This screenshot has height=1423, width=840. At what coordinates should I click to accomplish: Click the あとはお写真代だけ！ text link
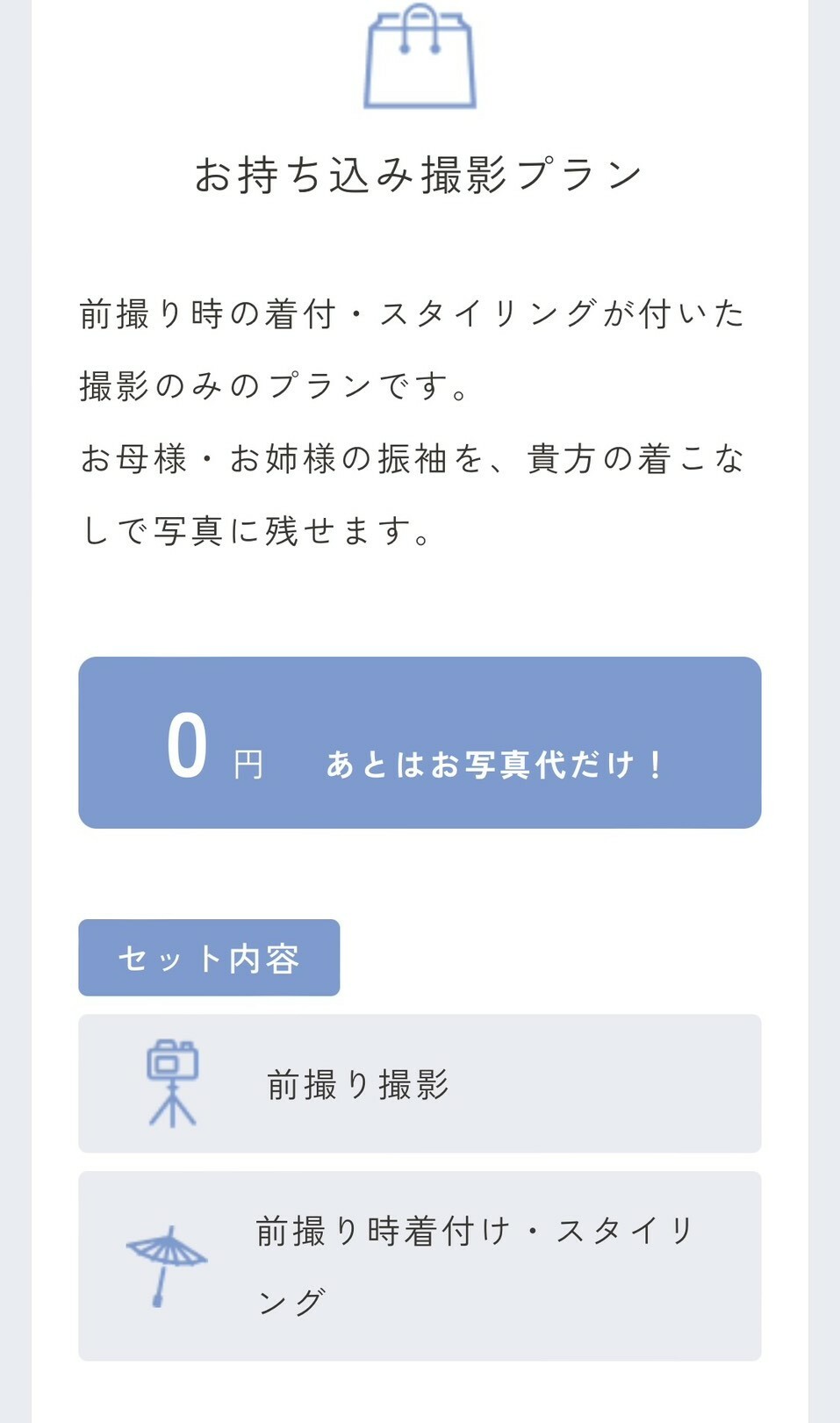point(494,763)
